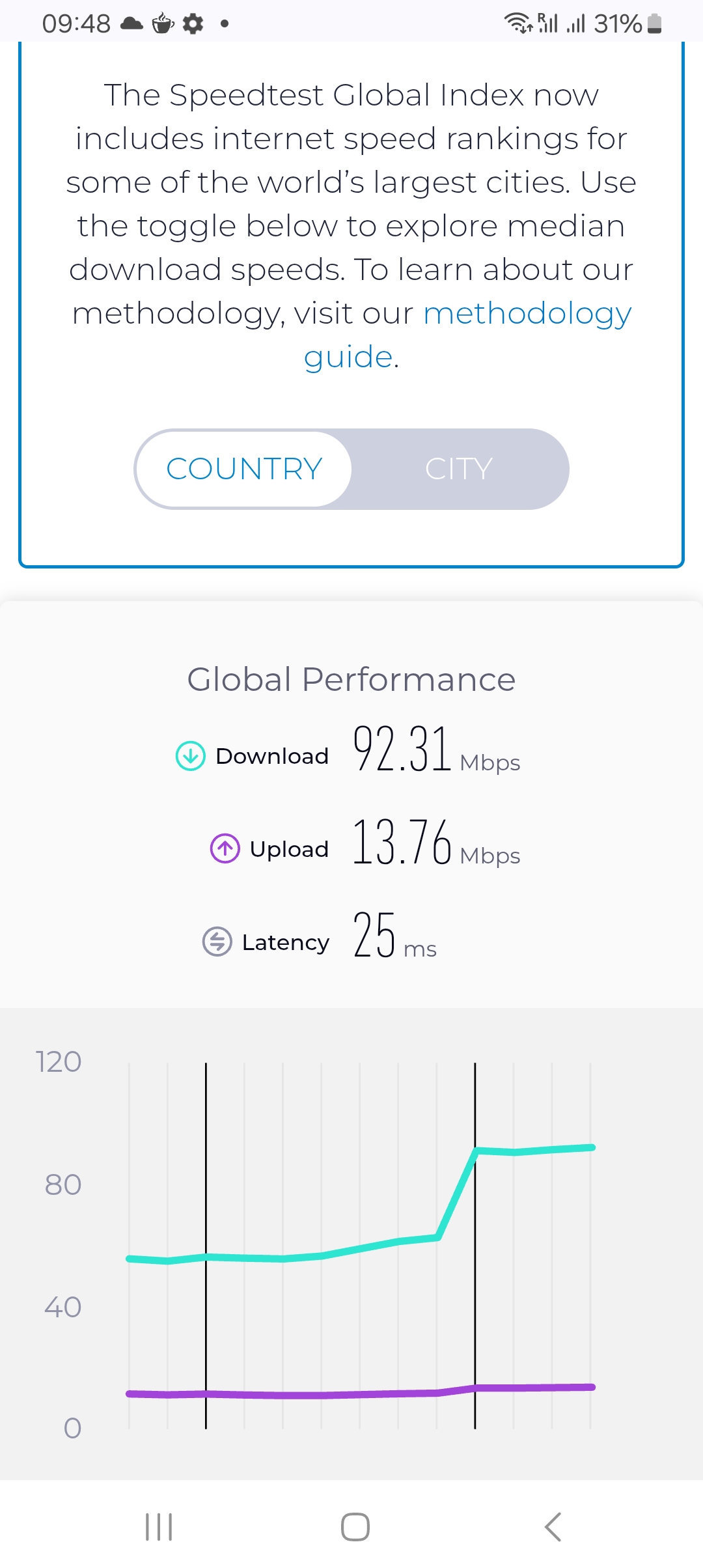This screenshot has width=703, height=1568.
Task: Switch the toggle to CITY
Action: click(x=459, y=469)
